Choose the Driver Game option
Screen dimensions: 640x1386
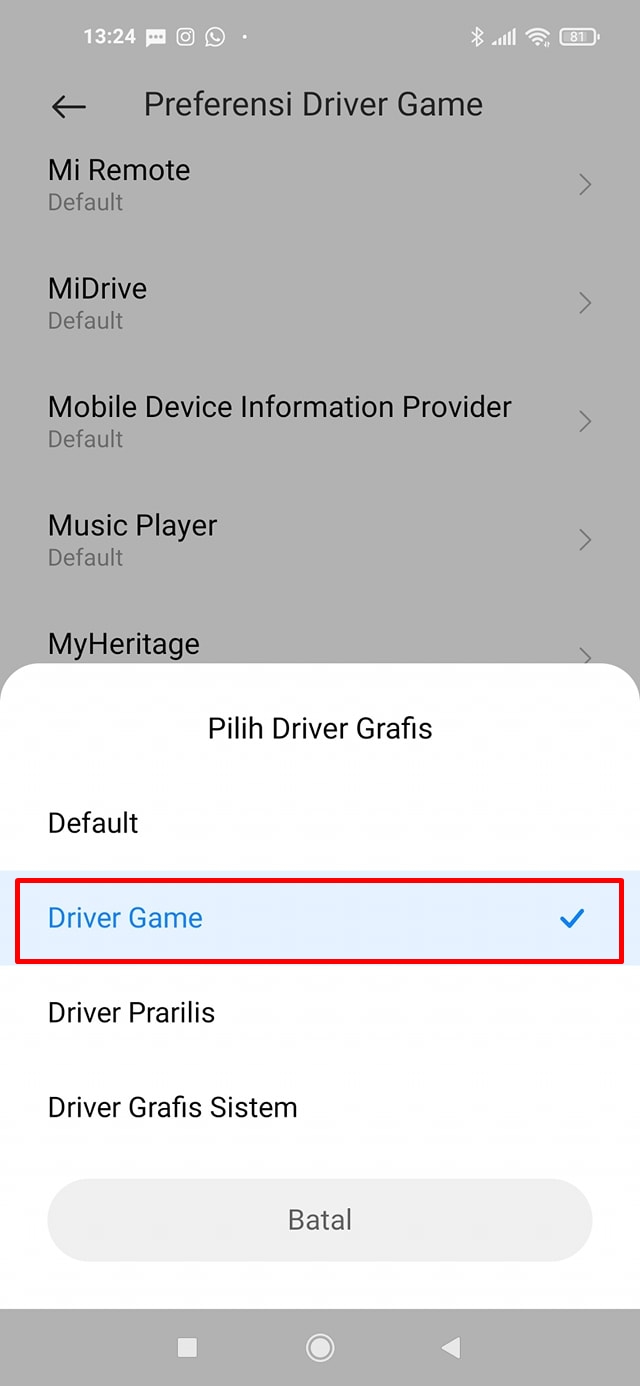click(320, 918)
